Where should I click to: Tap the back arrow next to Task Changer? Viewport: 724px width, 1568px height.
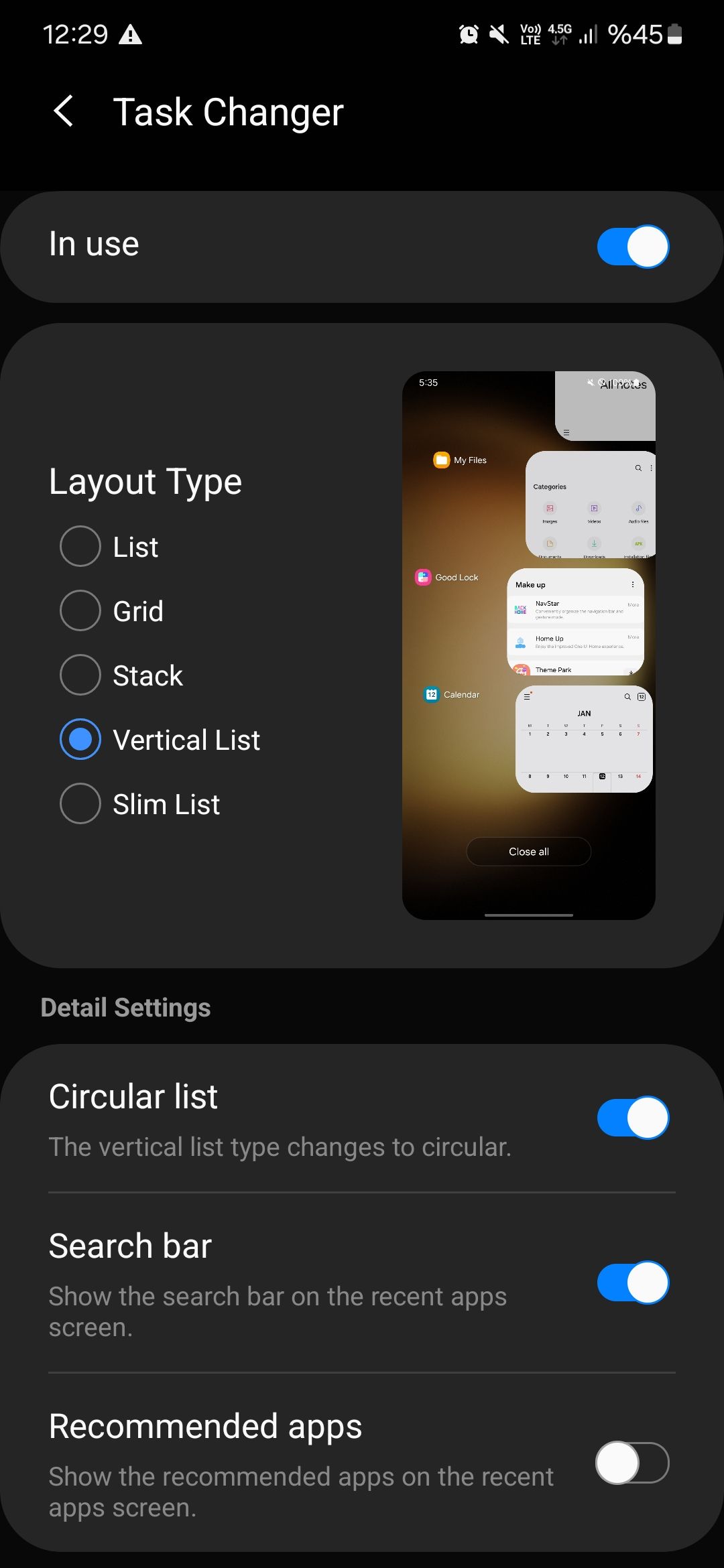(x=64, y=112)
